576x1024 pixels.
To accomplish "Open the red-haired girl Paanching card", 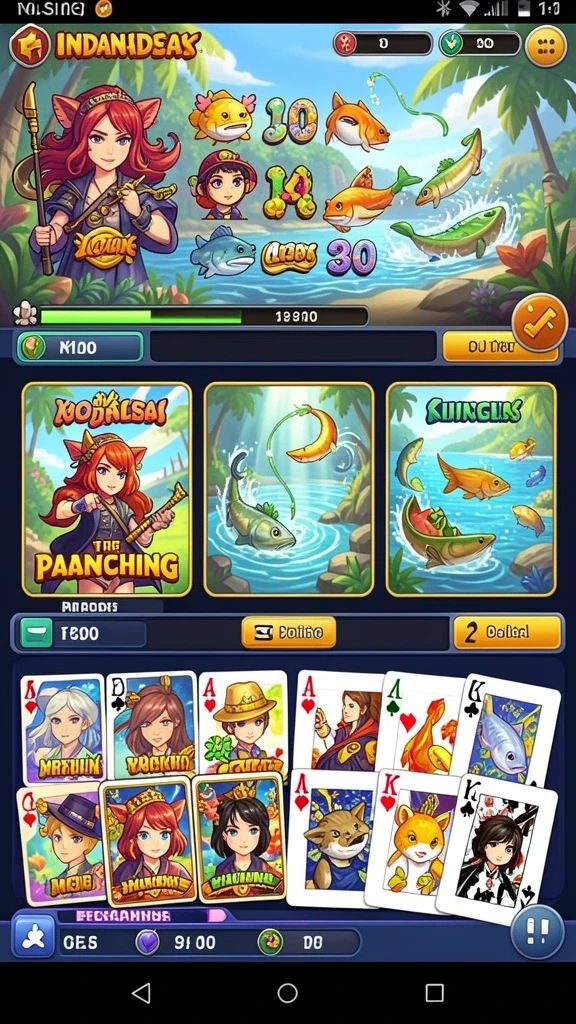I will pos(107,489).
